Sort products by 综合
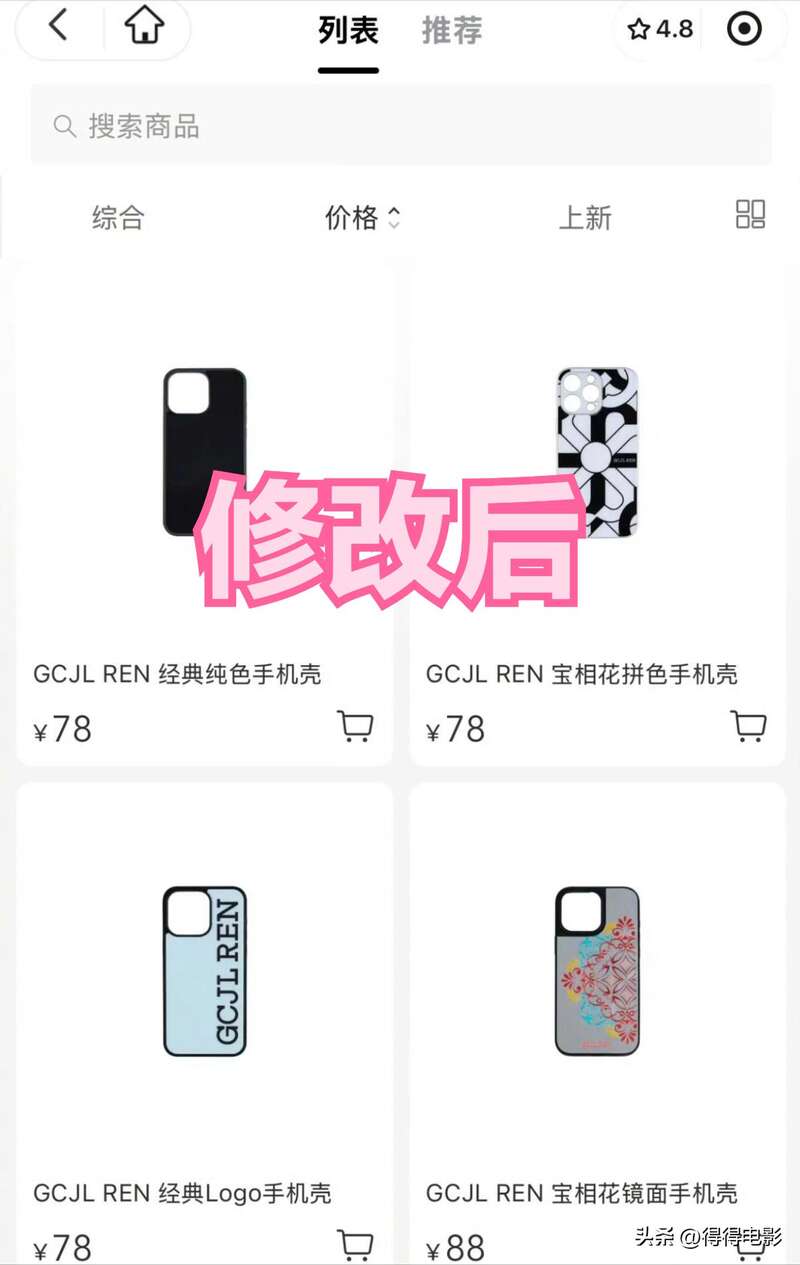 click(x=118, y=217)
